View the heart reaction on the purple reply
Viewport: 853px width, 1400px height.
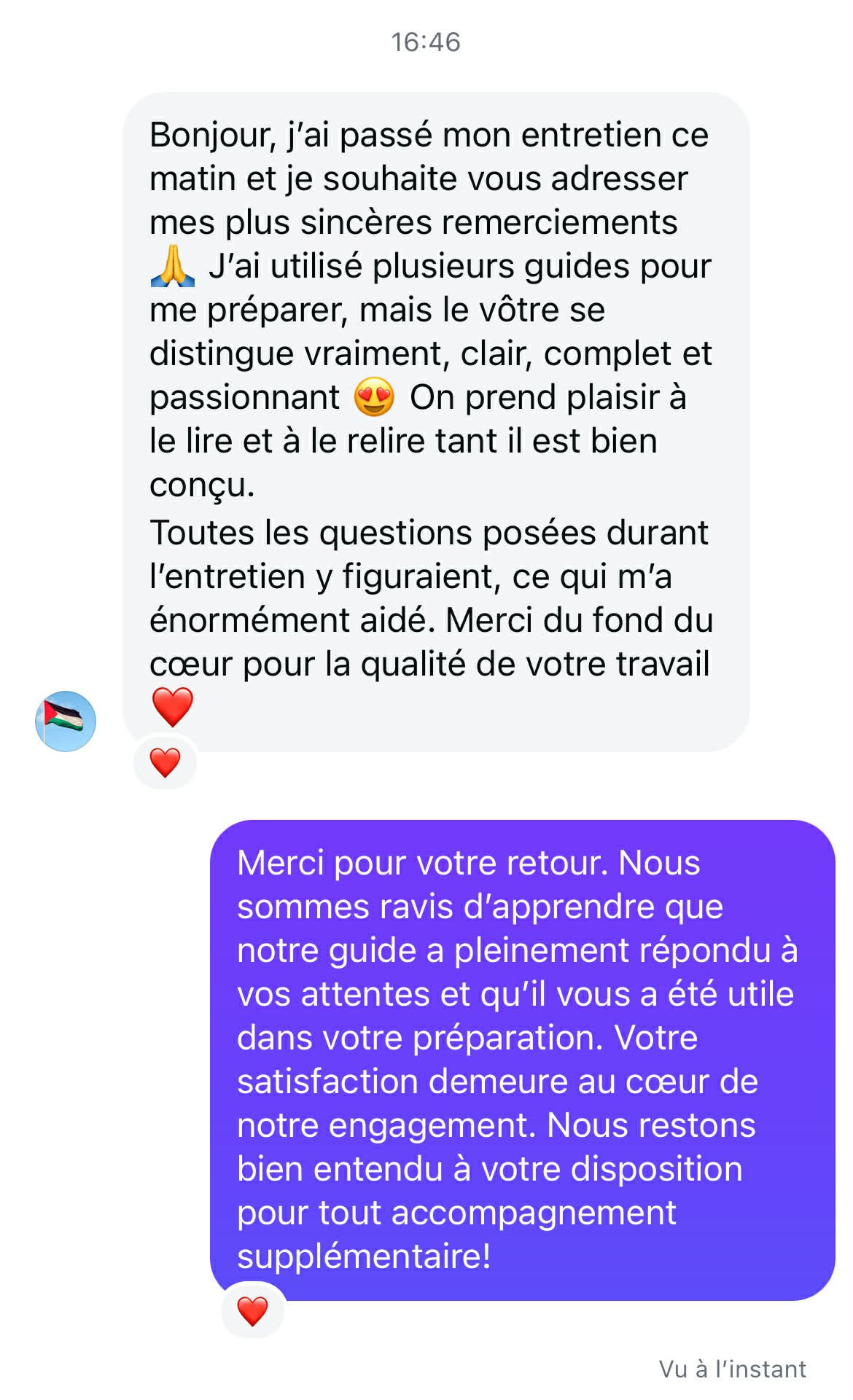click(x=252, y=1311)
